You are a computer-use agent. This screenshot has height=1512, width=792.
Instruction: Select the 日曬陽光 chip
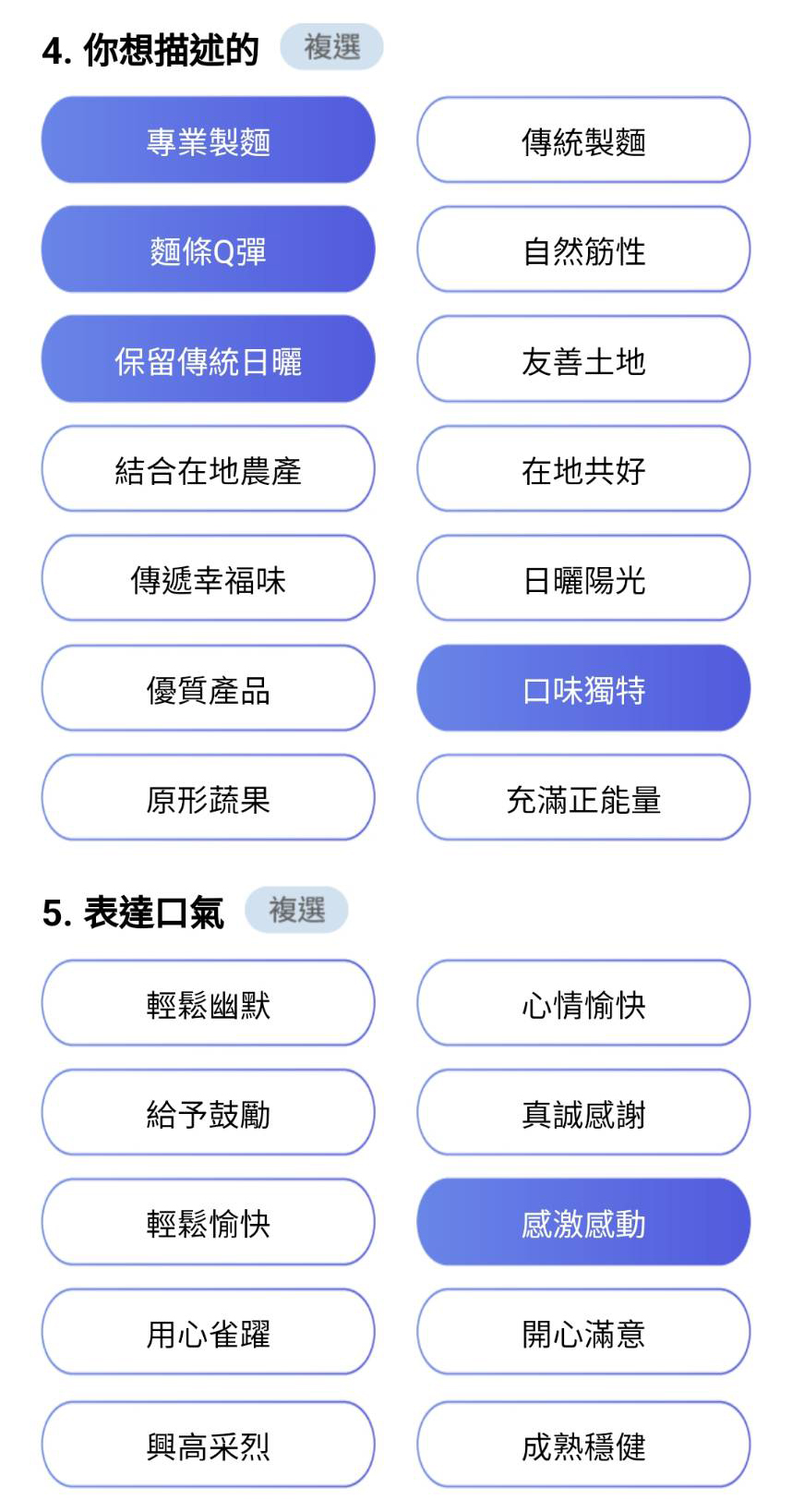583,578
